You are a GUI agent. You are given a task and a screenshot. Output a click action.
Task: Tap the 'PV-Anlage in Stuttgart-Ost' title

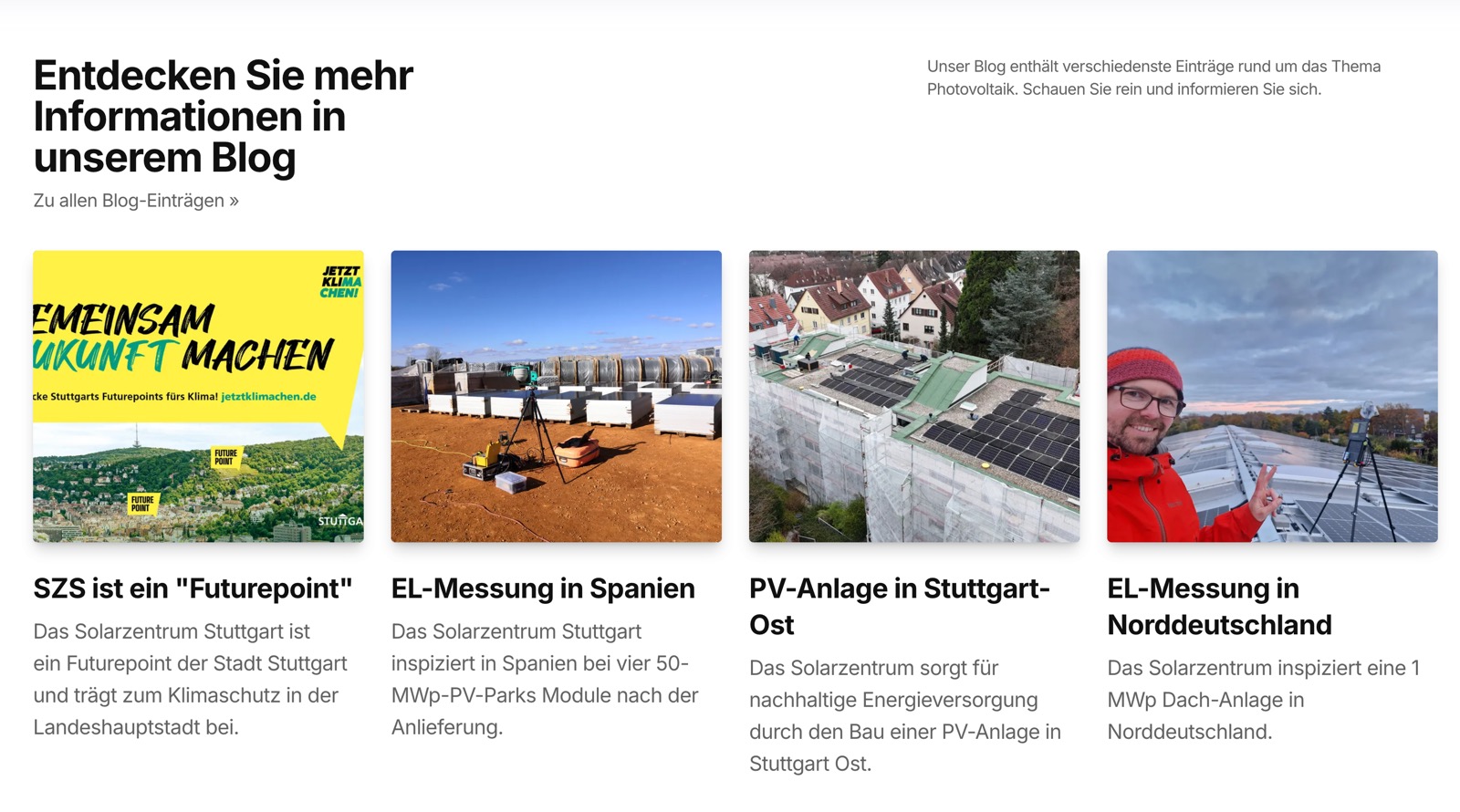pyautogui.click(x=899, y=606)
